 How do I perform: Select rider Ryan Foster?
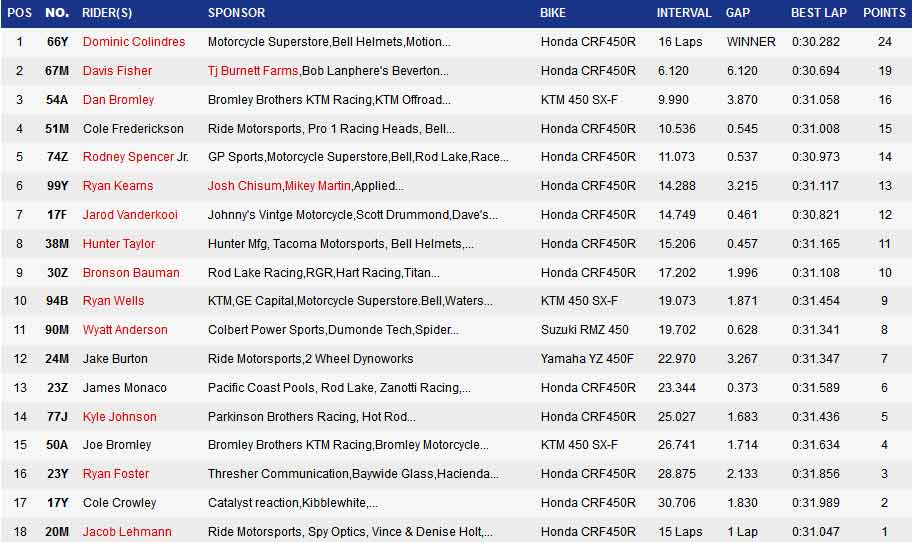point(115,474)
